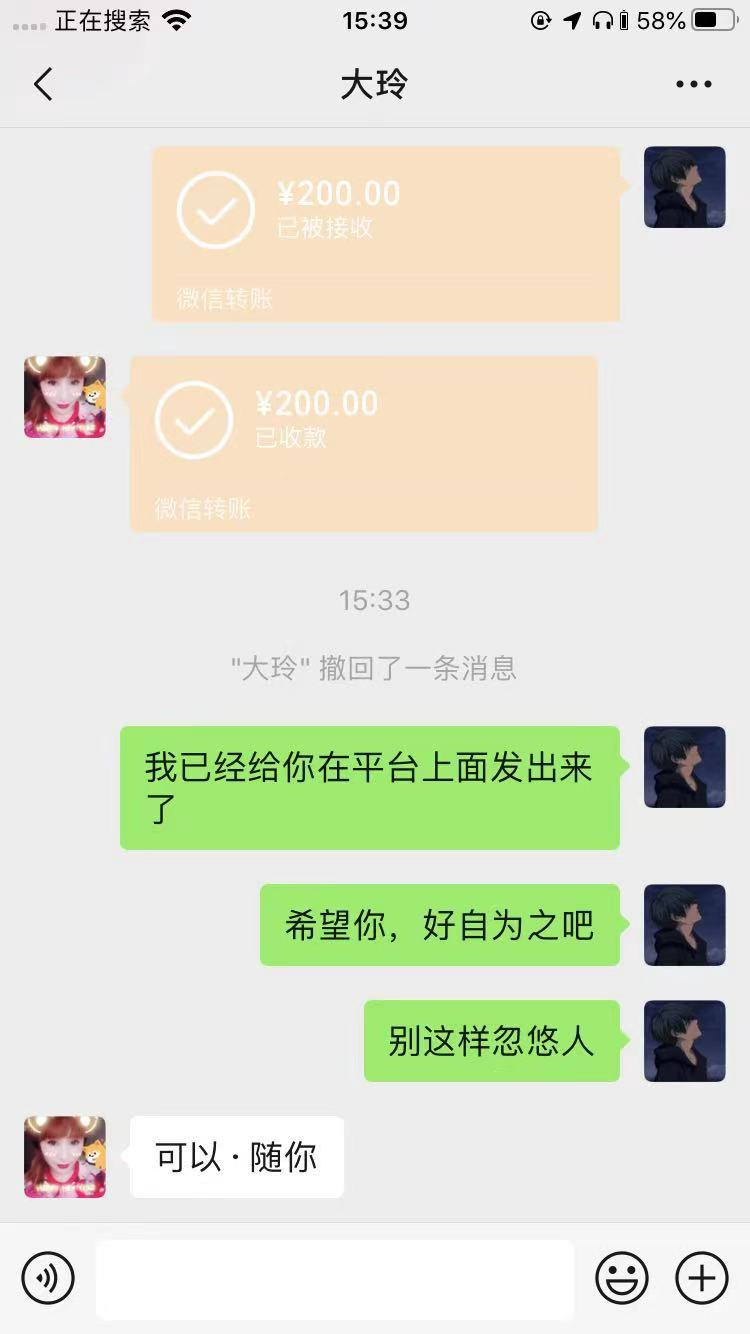
Task: Tap the back chevron to exit chat
Action: (42, 84)
